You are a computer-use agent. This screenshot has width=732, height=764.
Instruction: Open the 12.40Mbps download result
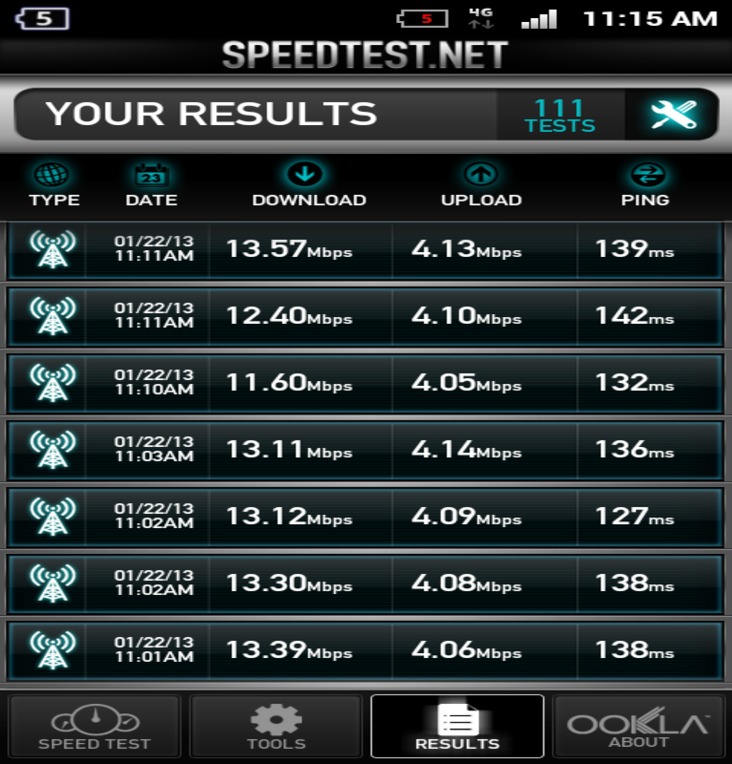366,316
